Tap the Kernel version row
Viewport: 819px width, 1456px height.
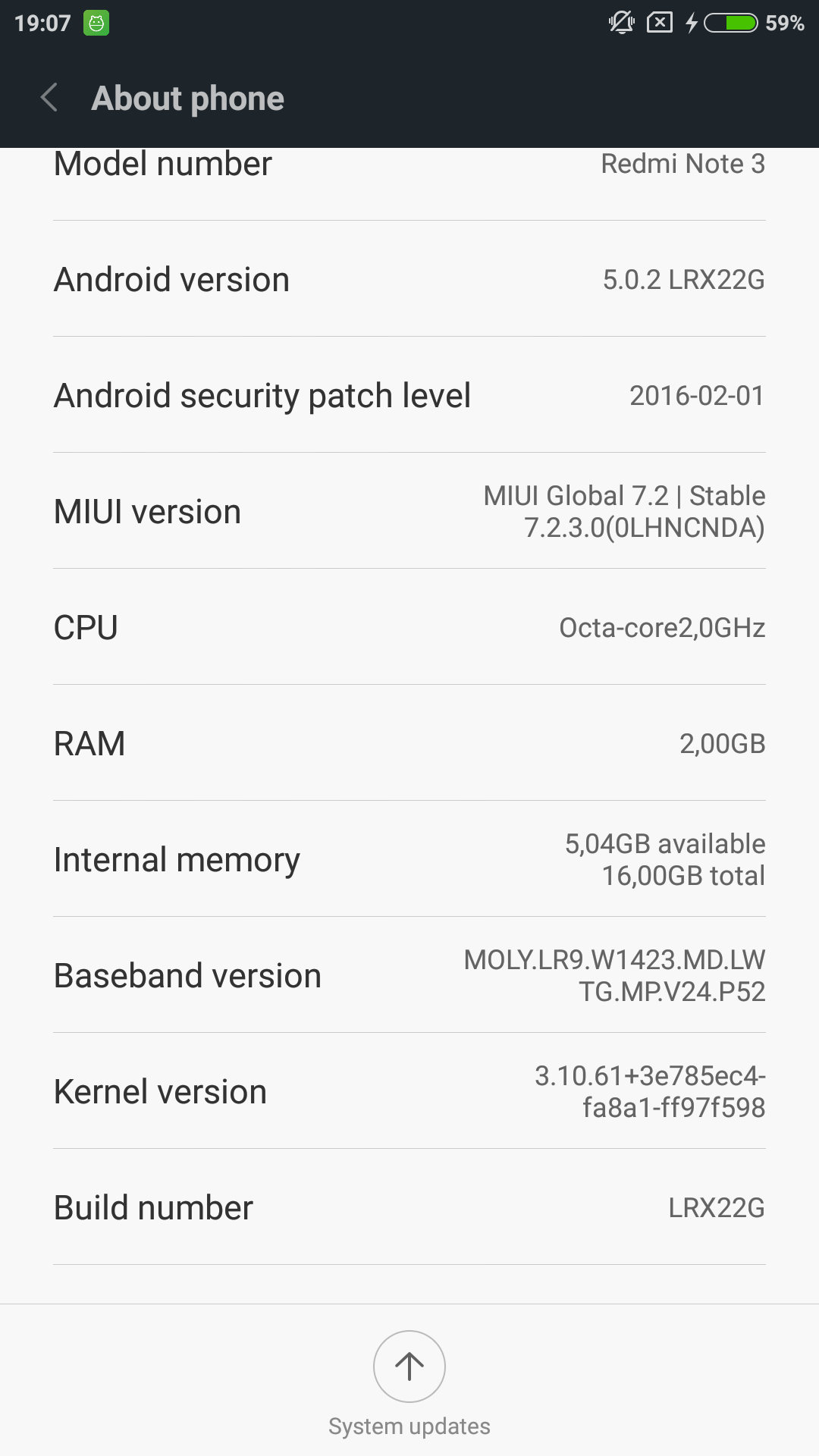click(409, 1092)
